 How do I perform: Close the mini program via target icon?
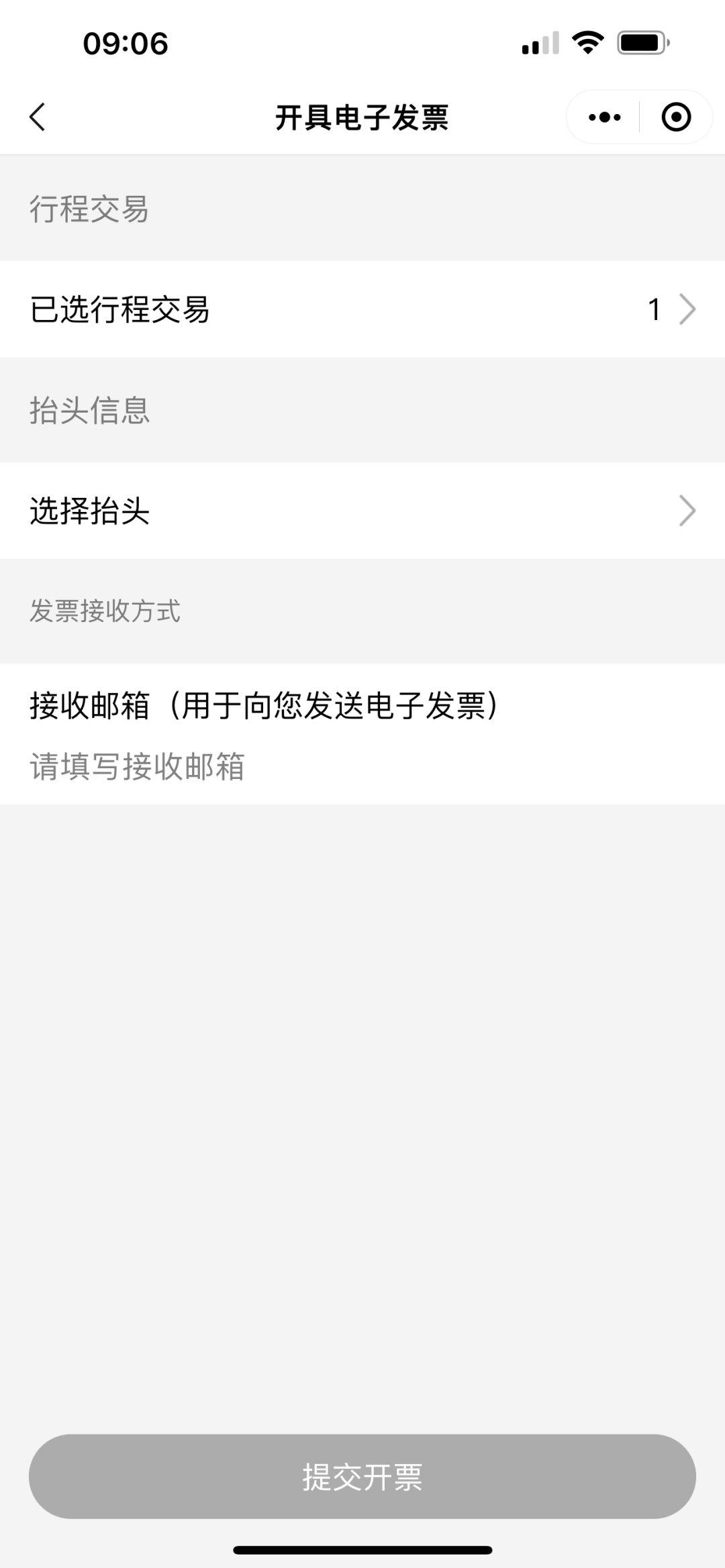pyautogui.click(x=675, y=117)
